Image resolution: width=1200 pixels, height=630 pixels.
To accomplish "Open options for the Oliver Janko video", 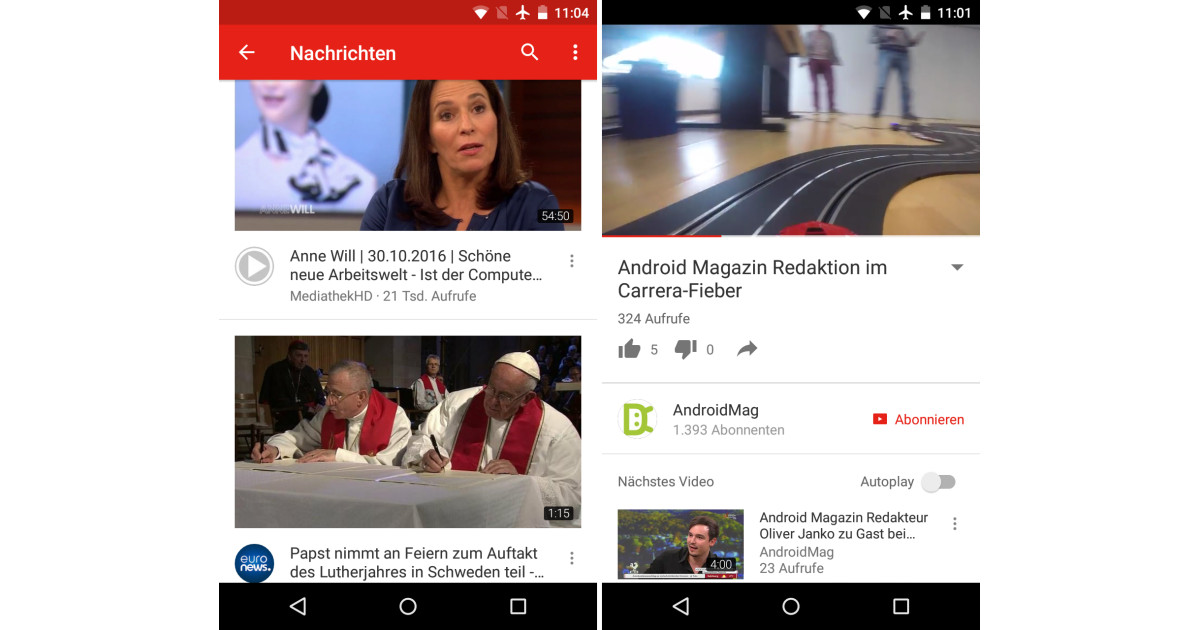I will (955, 524).
